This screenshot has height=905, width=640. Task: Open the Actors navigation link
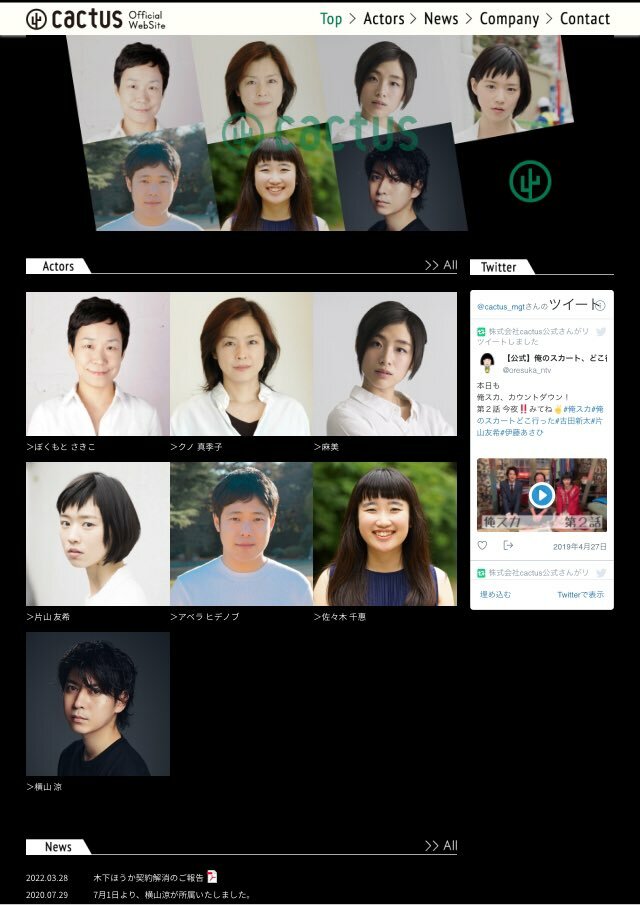(x=383, y=19)
